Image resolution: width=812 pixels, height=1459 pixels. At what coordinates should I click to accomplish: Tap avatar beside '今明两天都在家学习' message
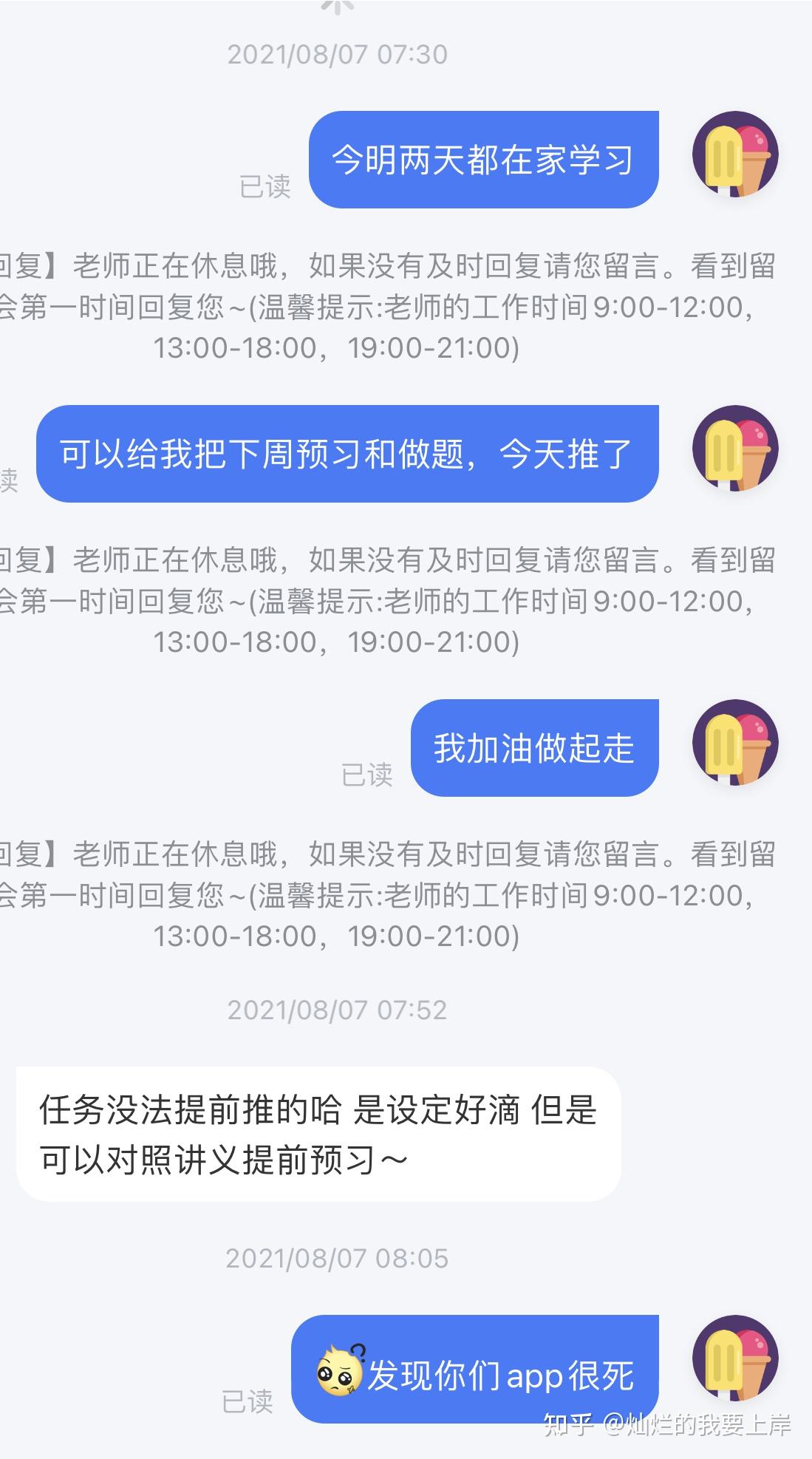(734, 154)
